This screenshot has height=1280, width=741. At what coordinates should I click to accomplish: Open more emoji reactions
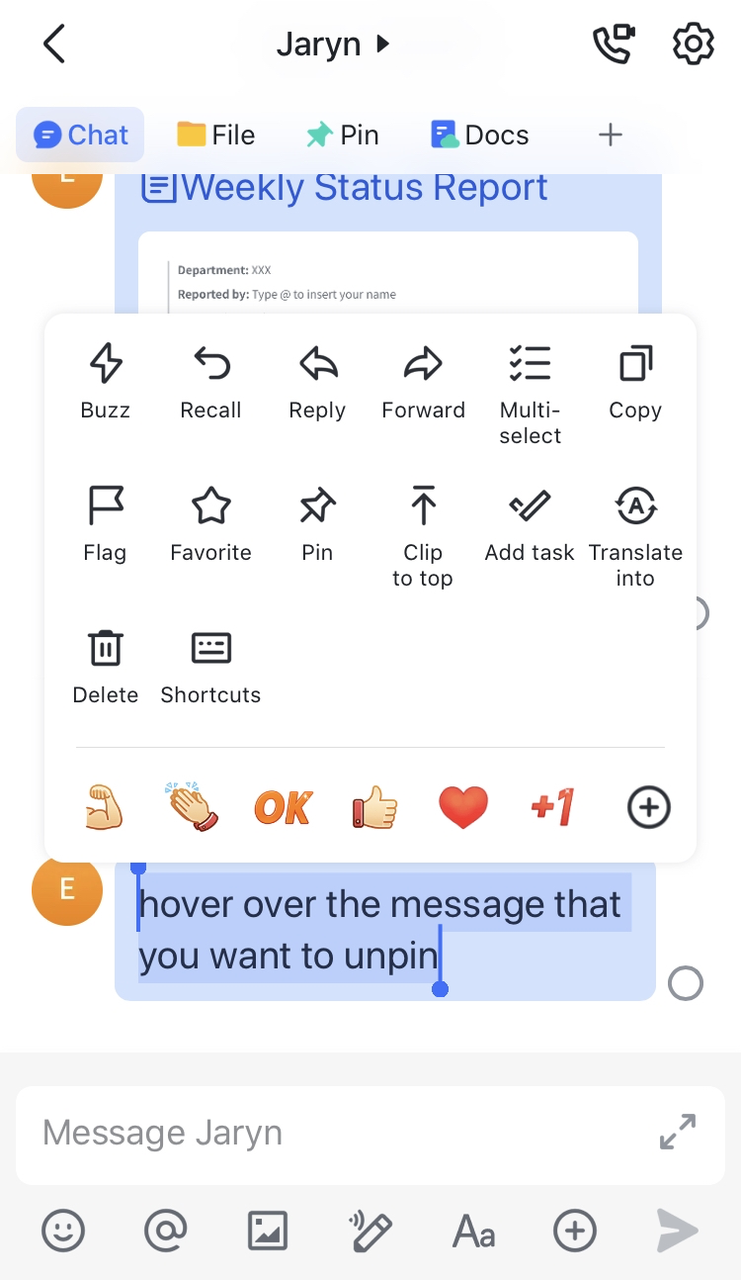click(x=648, y=807)
